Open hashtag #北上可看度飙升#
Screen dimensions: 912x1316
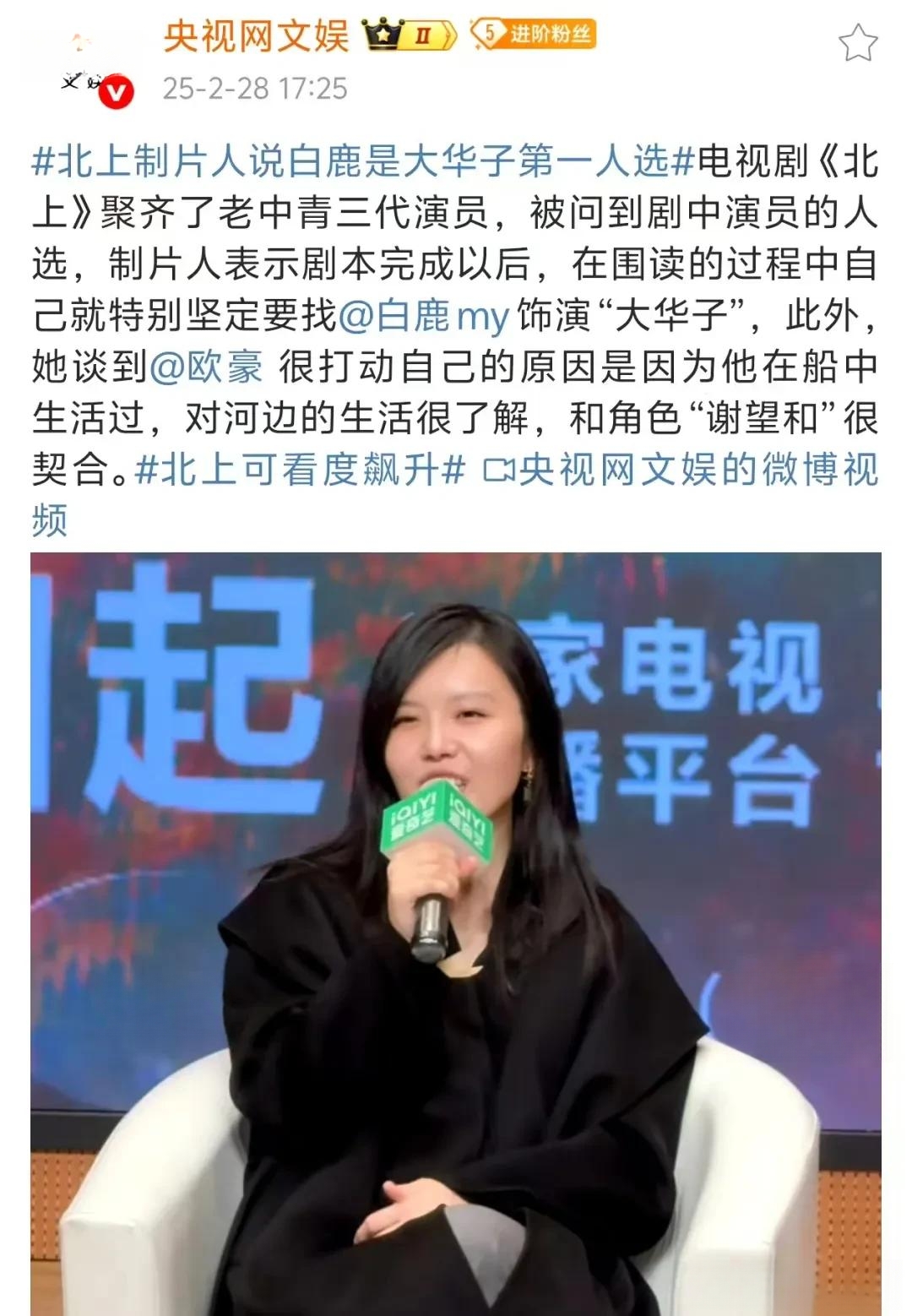click(x=300, y=470)
